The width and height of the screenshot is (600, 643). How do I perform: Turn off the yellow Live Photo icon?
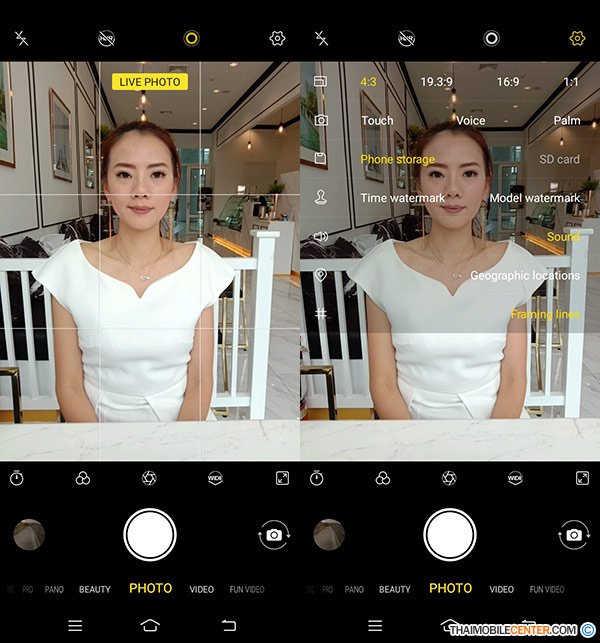pos(192,39)
